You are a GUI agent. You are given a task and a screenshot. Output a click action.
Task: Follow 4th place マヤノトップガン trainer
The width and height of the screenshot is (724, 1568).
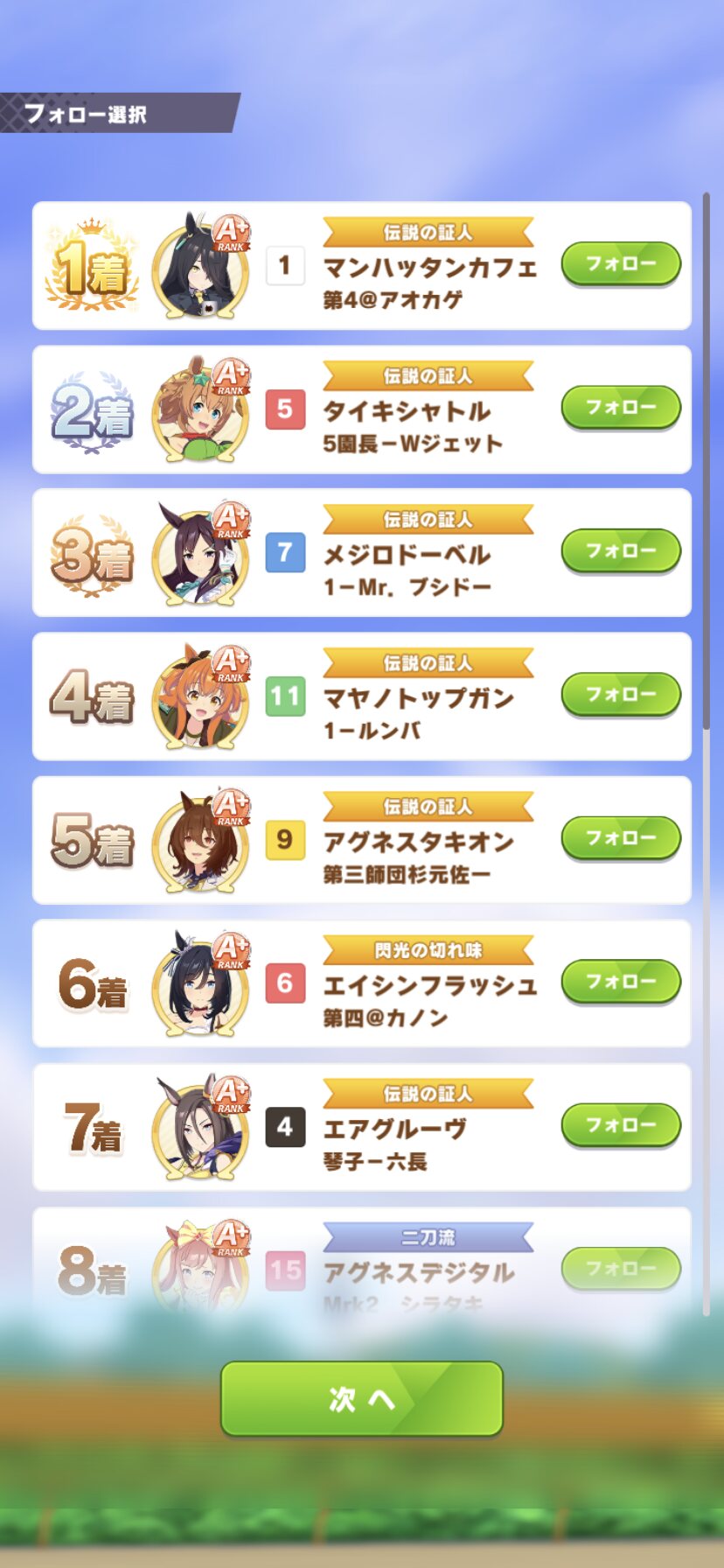click(x=620, y=695)
